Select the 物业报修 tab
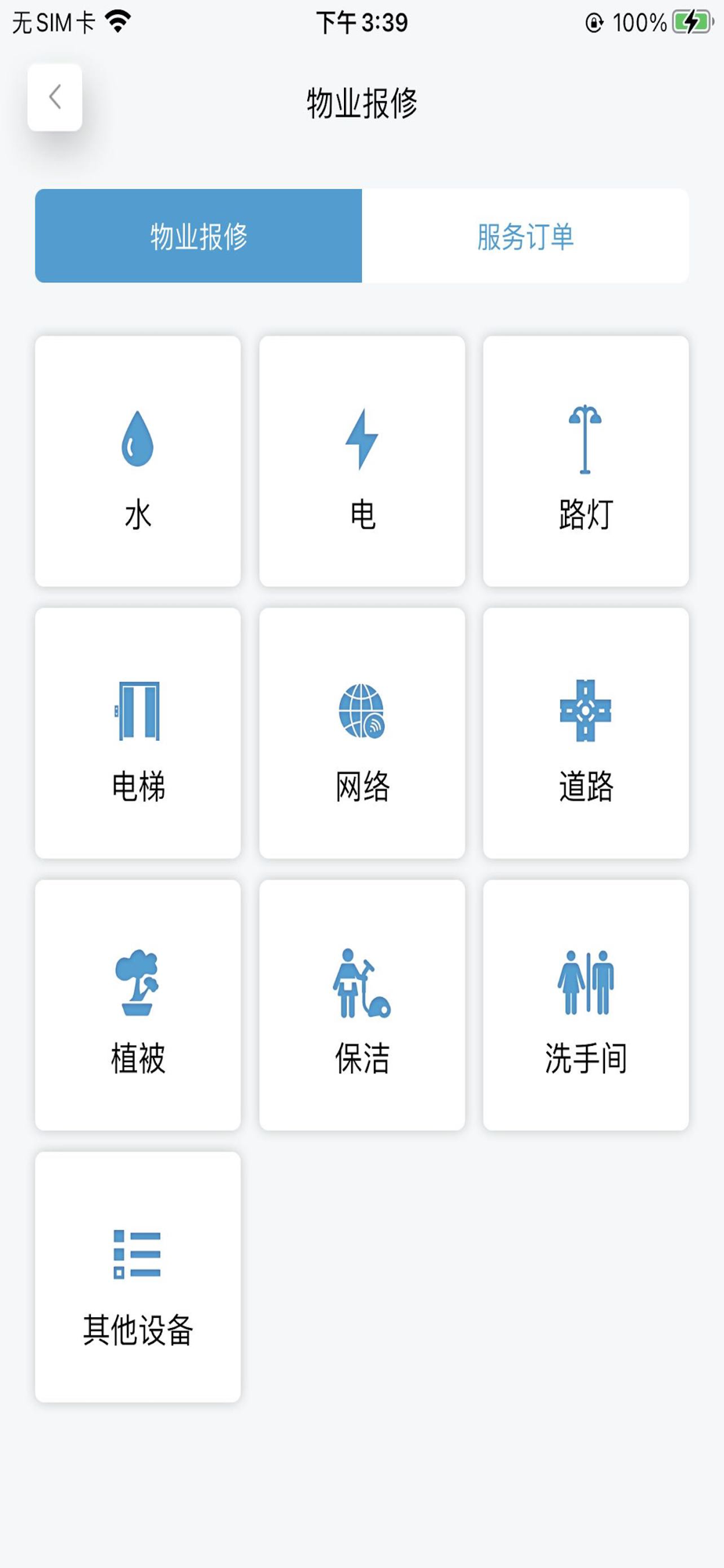 coord(198,236)
